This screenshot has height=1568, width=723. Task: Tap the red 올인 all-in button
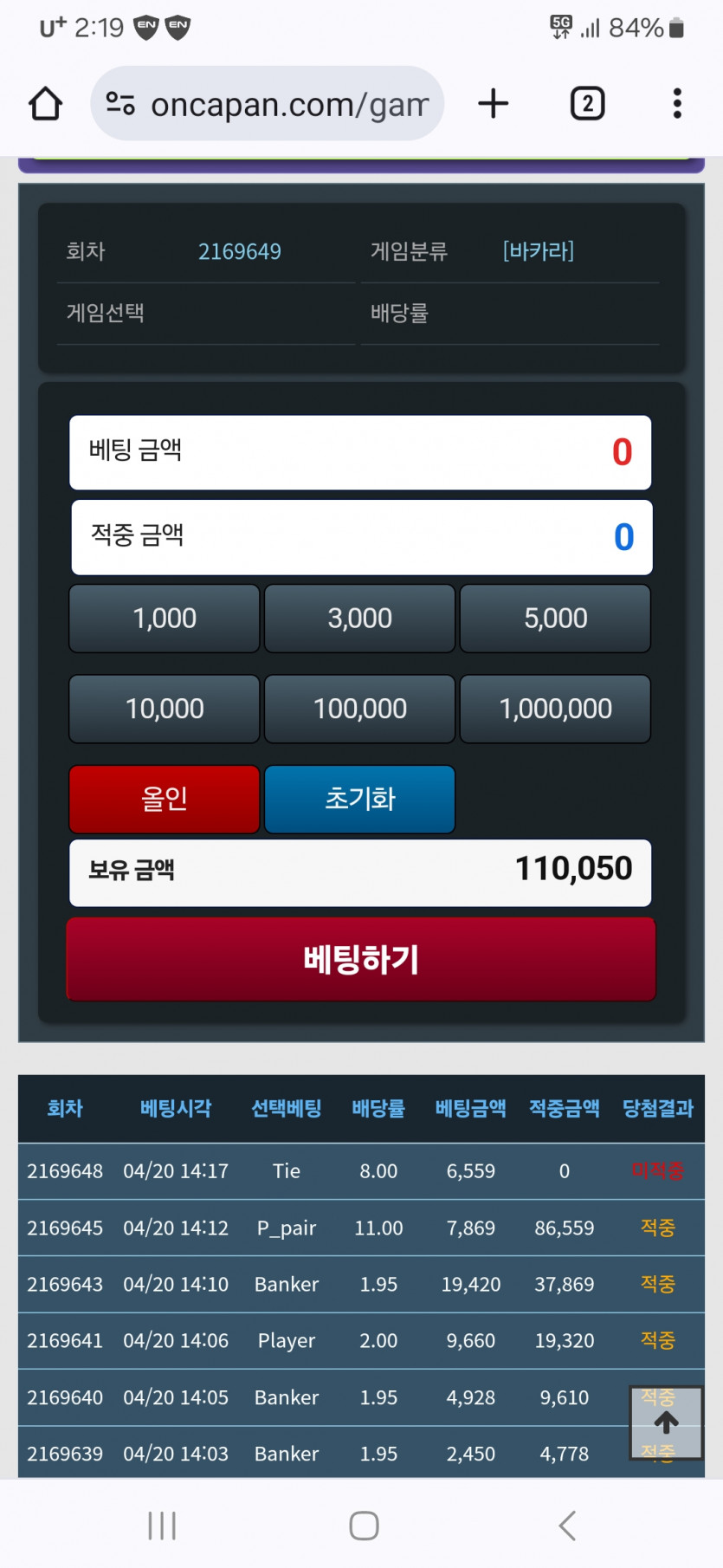point(165,799)
